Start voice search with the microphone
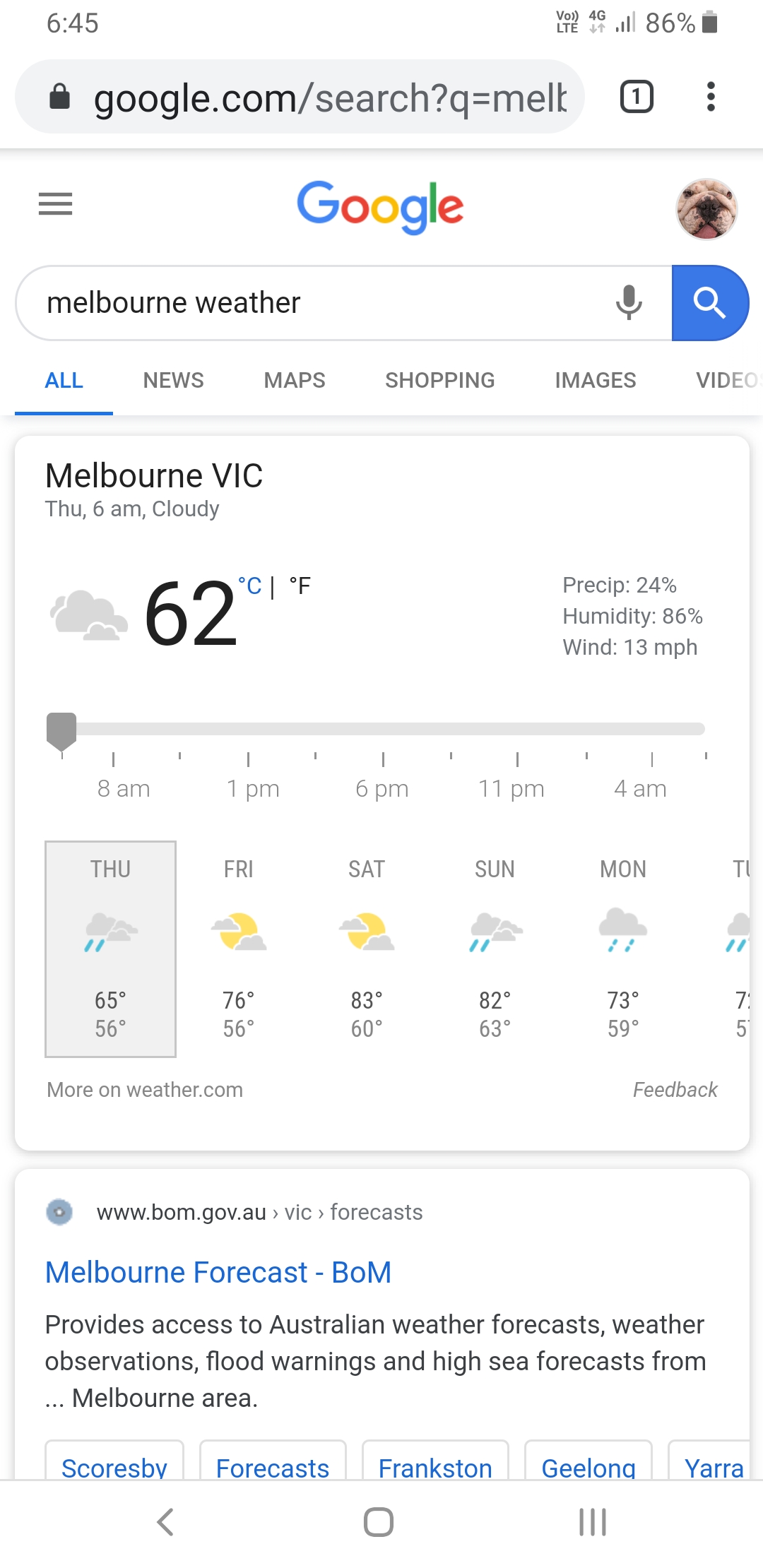The image size is (763, 1568). (628, 303)
